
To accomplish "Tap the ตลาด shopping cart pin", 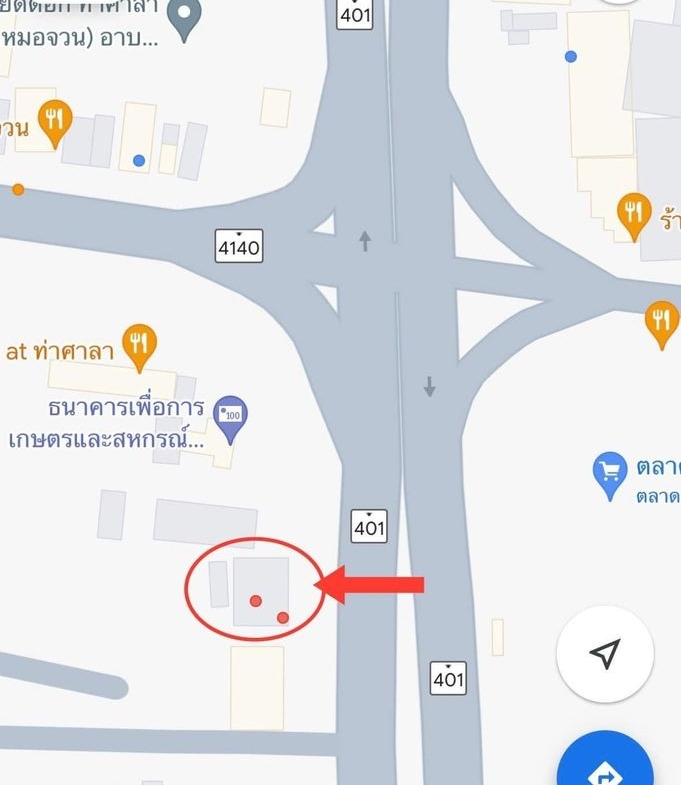I will click(x=609, y=474).
